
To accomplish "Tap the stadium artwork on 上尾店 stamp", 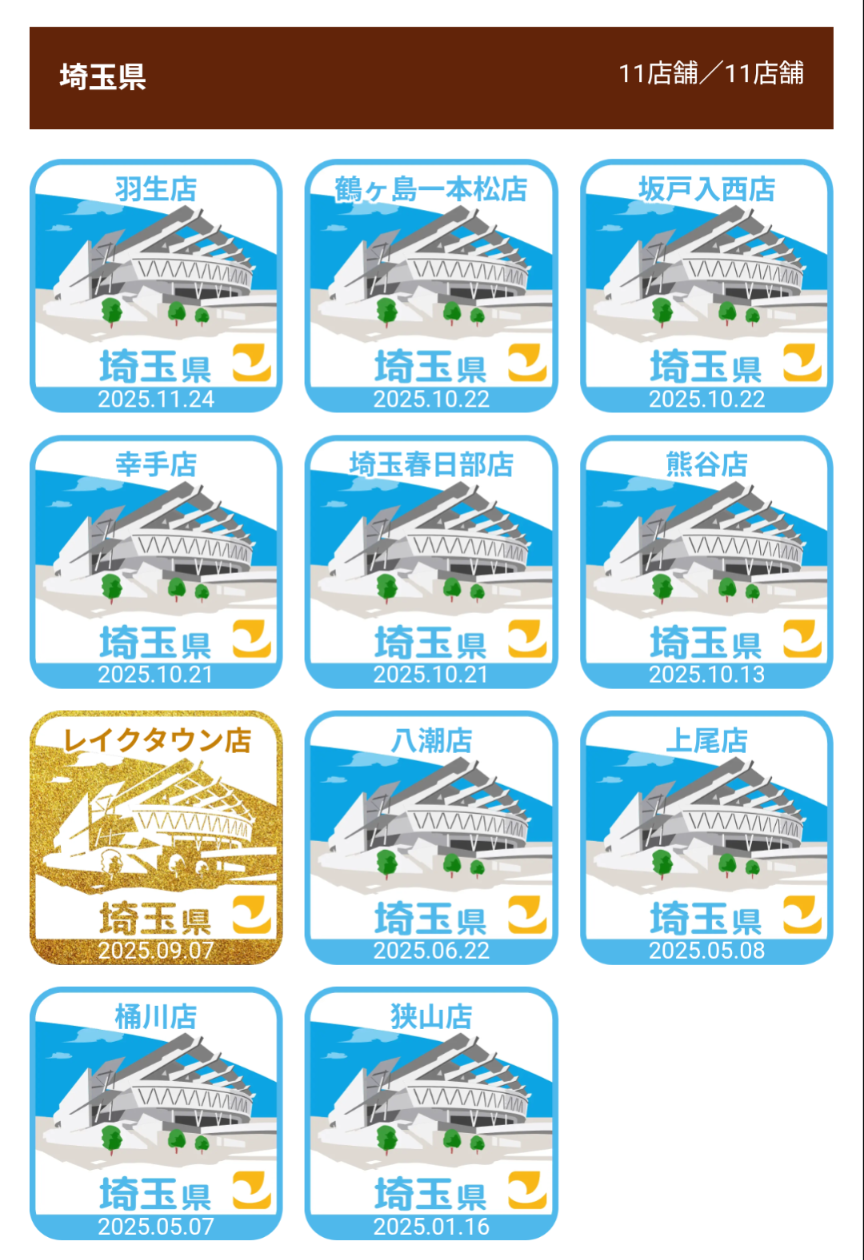I will [707, 820].
